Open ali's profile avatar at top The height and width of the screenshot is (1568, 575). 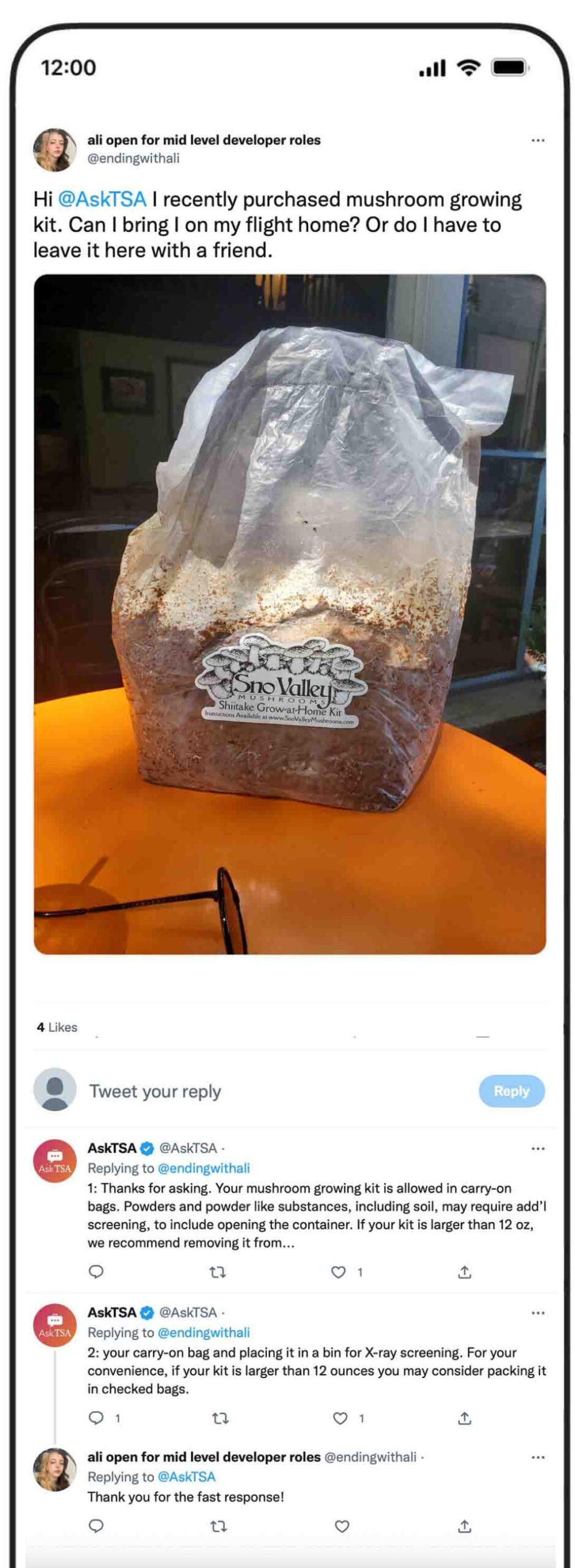pos(55,150)
